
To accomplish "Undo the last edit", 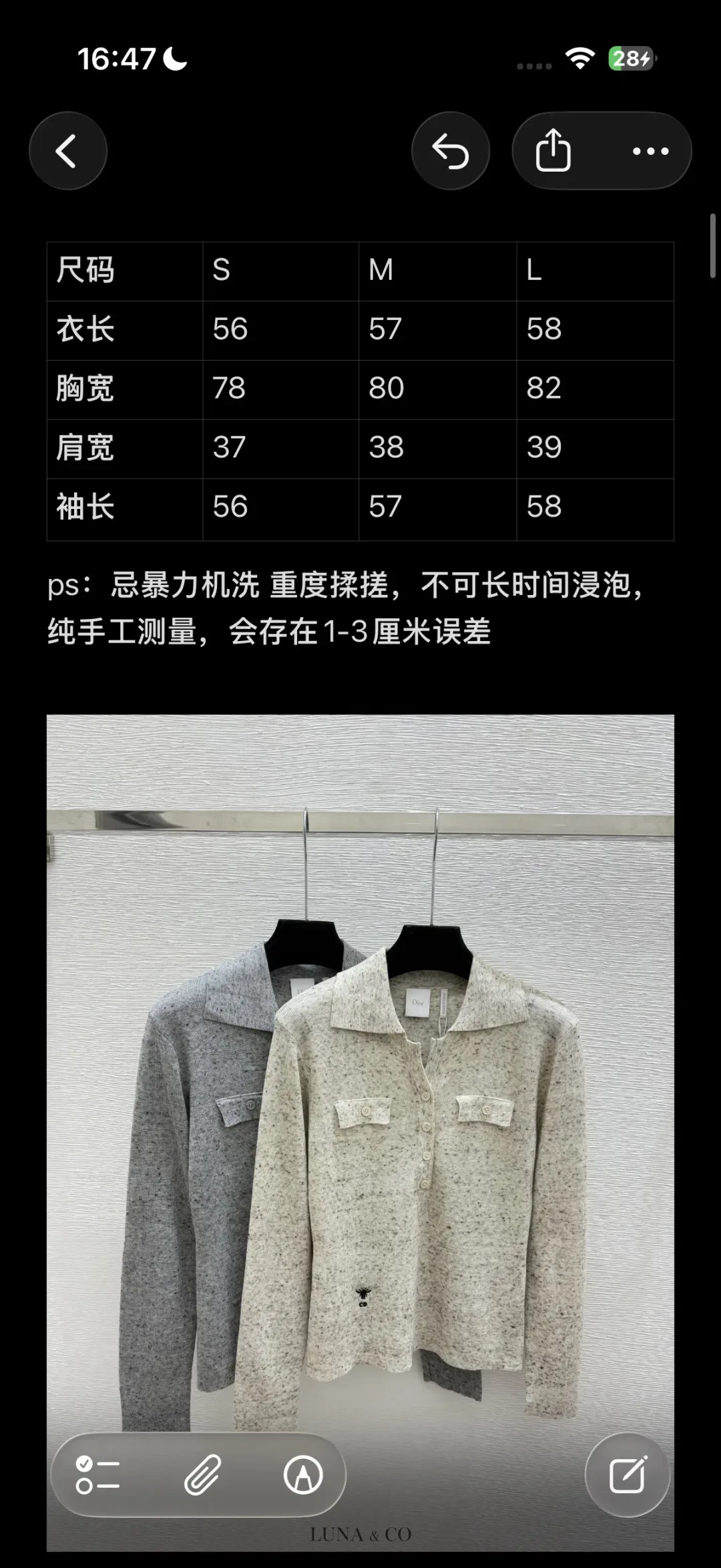I will click(x=451, y=151).
